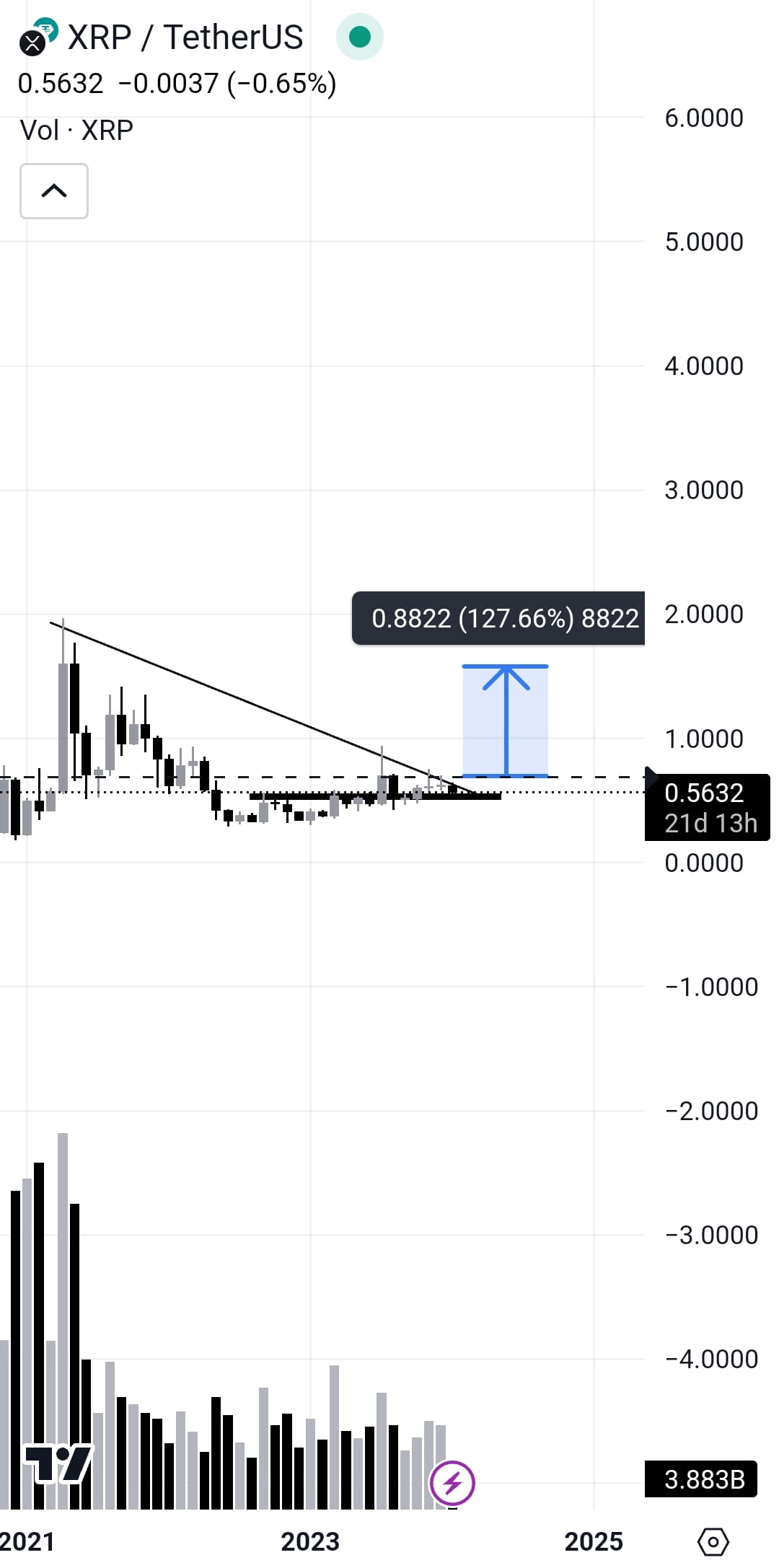
Task: Select the current price label 0.5632 on axis
Action: 704,793
